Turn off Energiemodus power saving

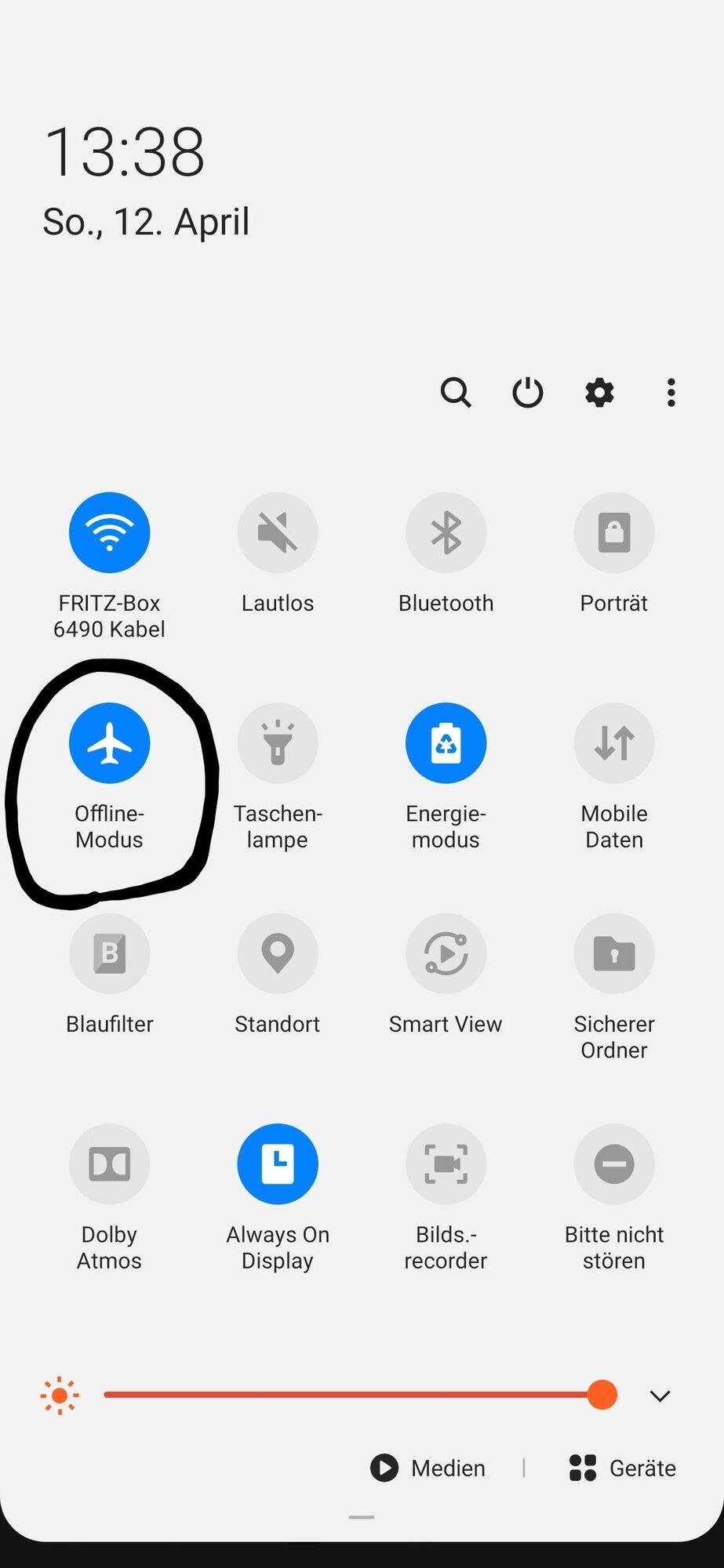[x=446, y=742]
